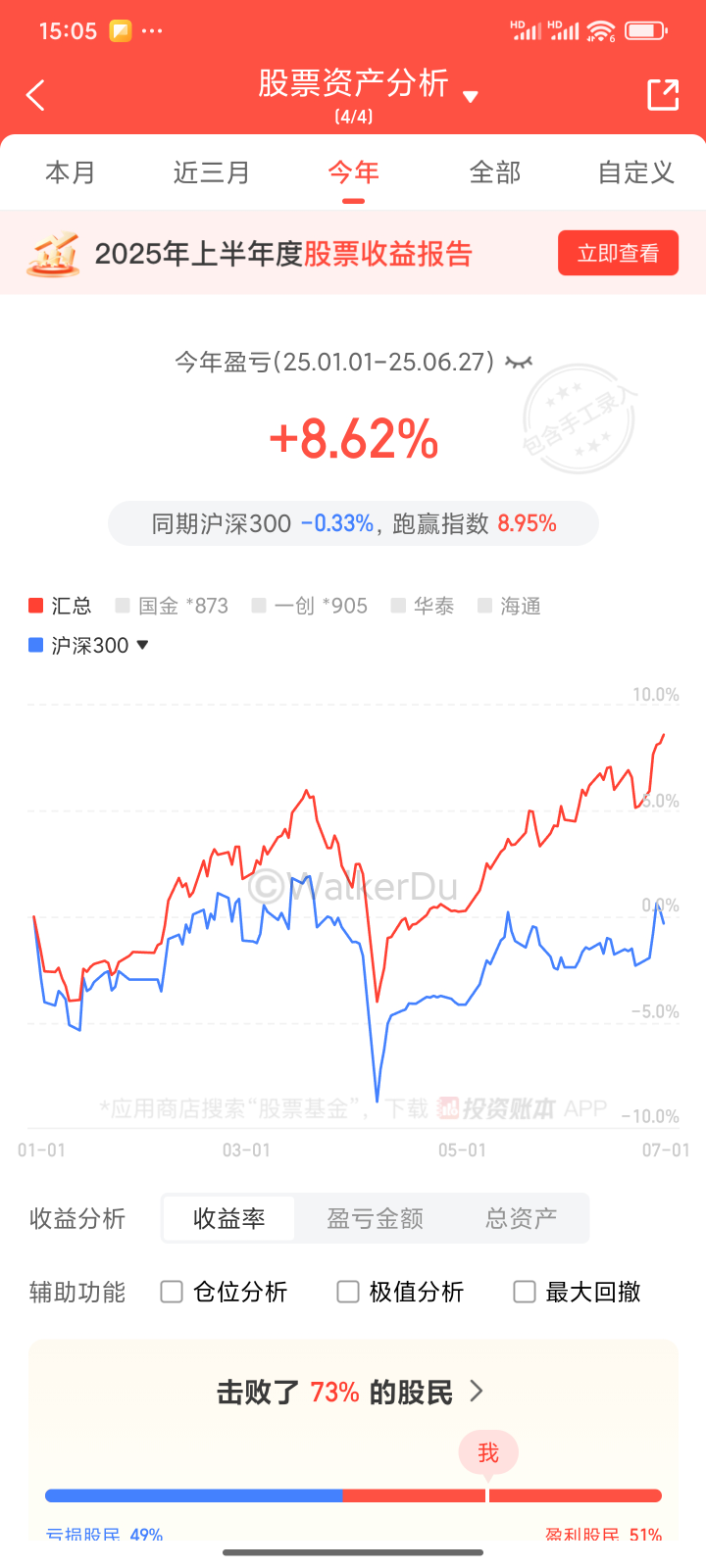Screen dimensions: 706x1568
Task: Open the 沪深300 benchmark dropdown
Action: (x=88, y=645)
